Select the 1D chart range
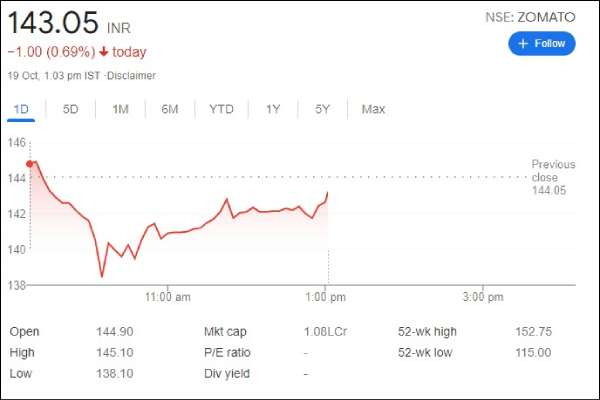Image resolution: width=600 pixels, height=400 pixels. point(22,109)
